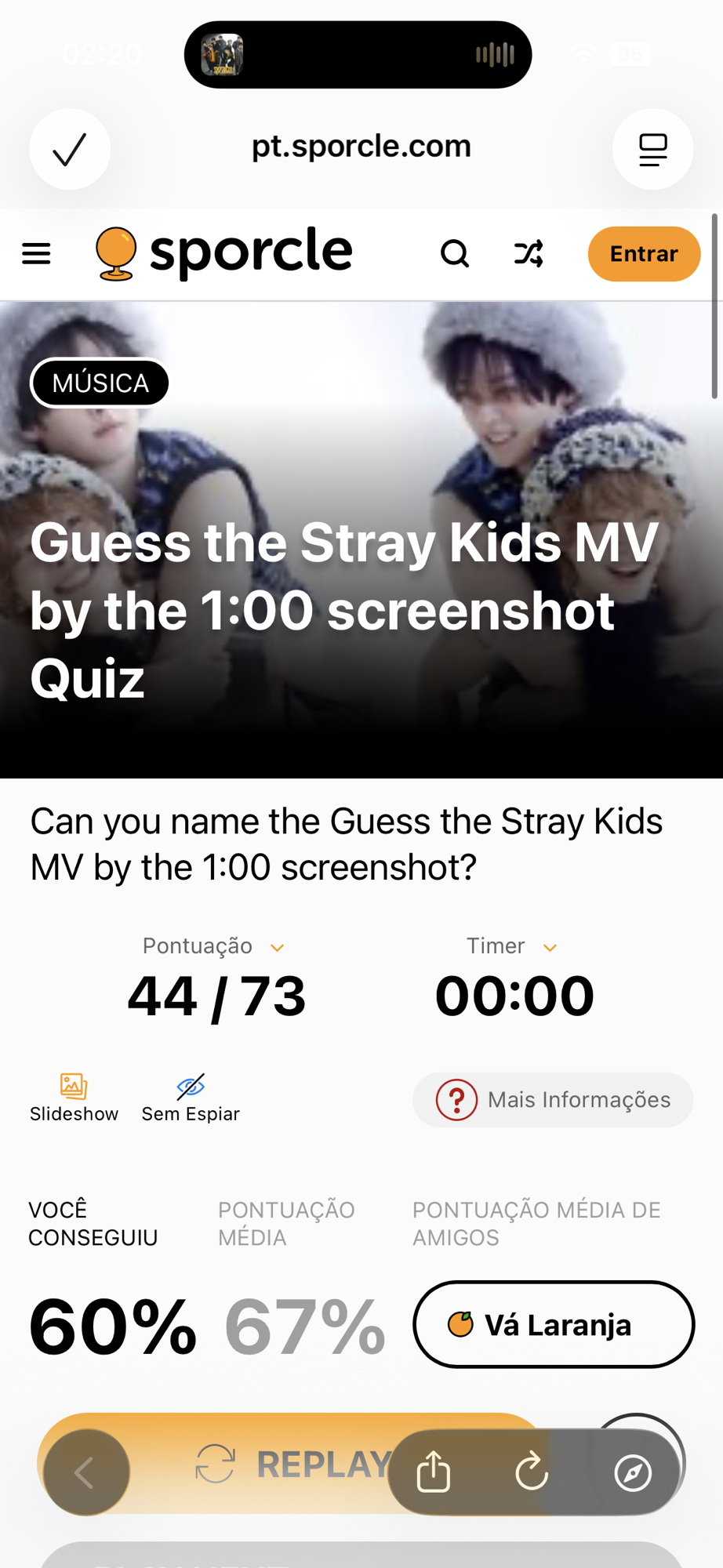Go back with browser back arrow
The image size is (723, 1568).
(x=86, y=1472)
